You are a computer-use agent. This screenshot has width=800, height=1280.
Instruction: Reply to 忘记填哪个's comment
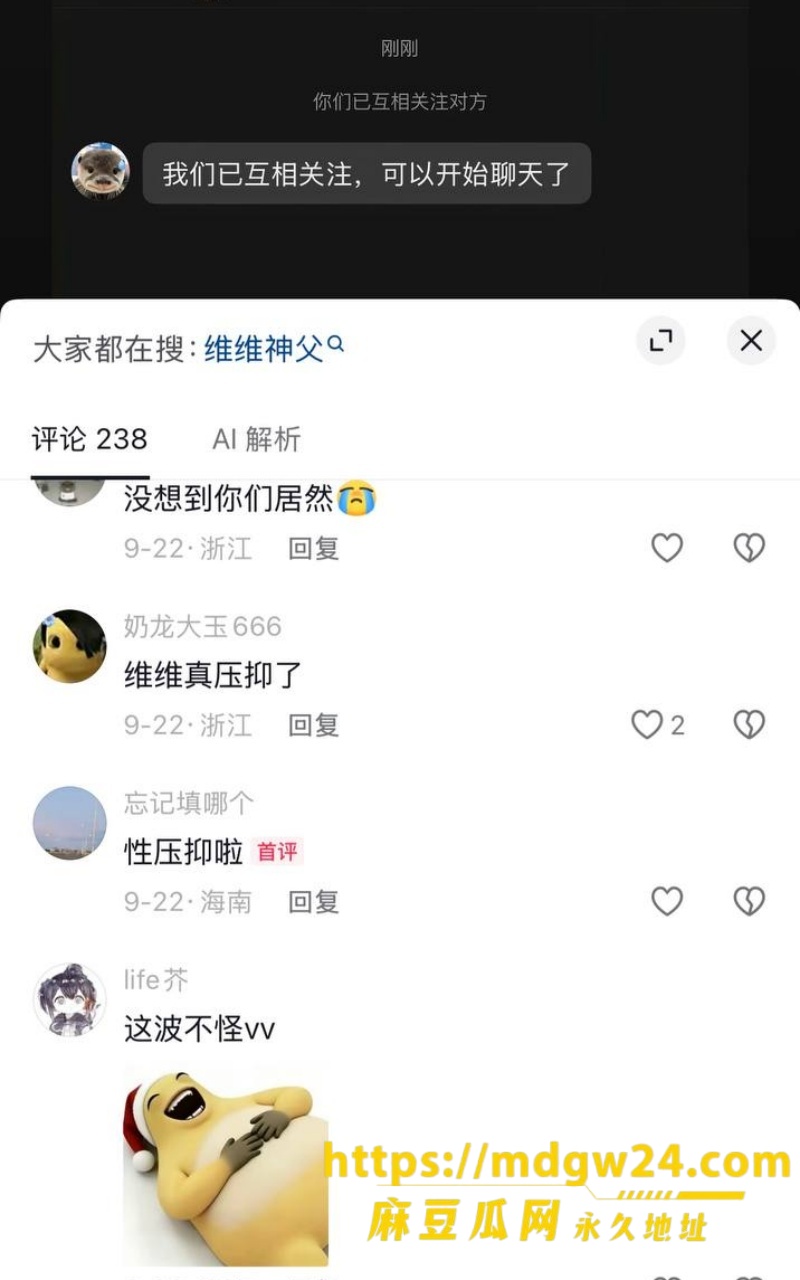[x=314, y=902]
